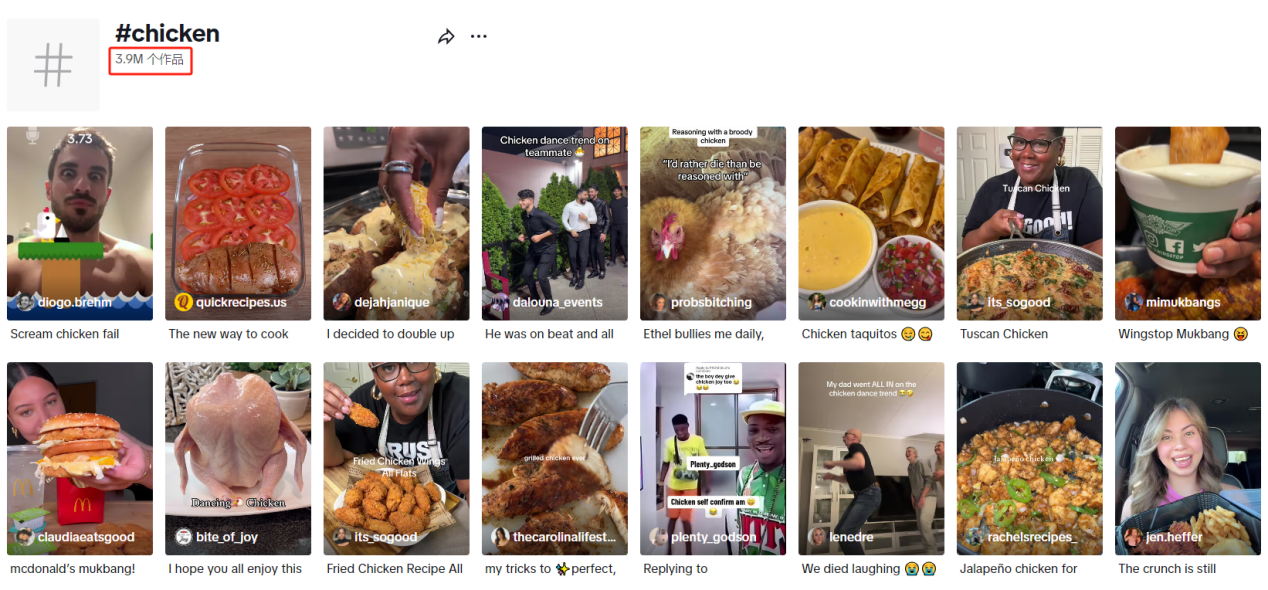View the Chicken taquitos video

(871, 223)
